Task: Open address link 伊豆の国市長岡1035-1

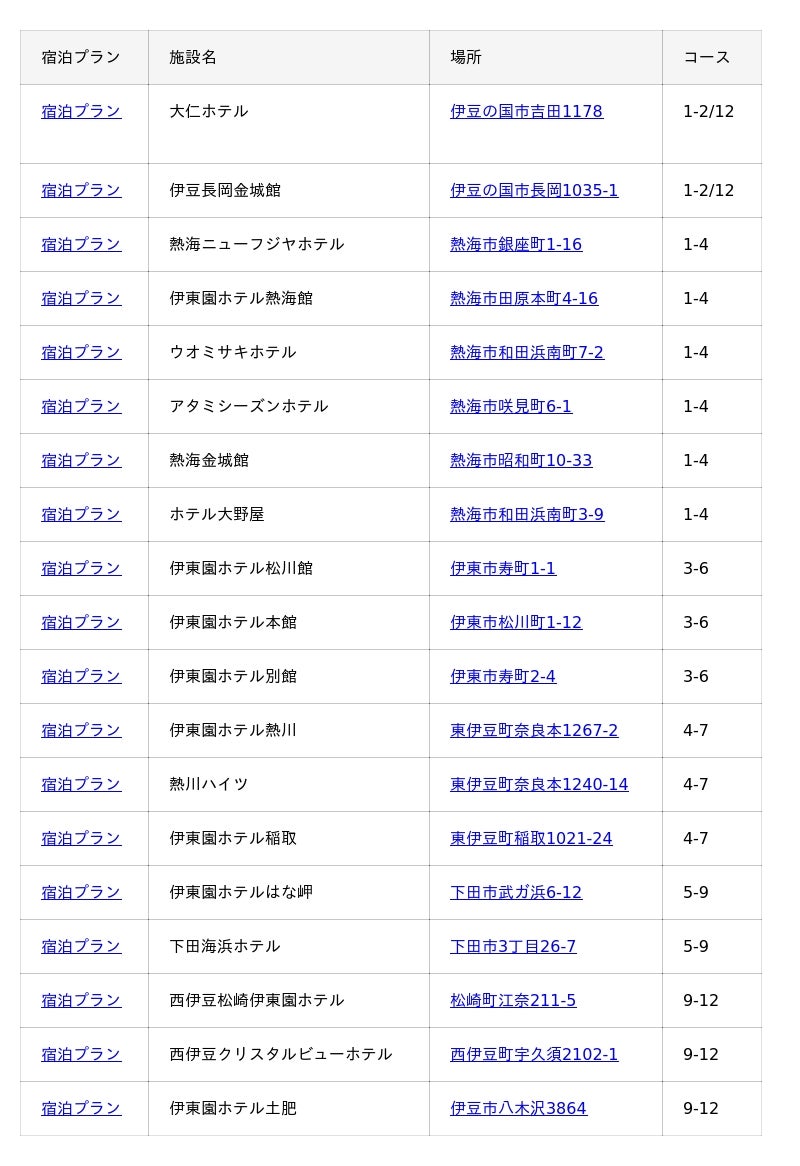Action: click(x=534, y=190)
